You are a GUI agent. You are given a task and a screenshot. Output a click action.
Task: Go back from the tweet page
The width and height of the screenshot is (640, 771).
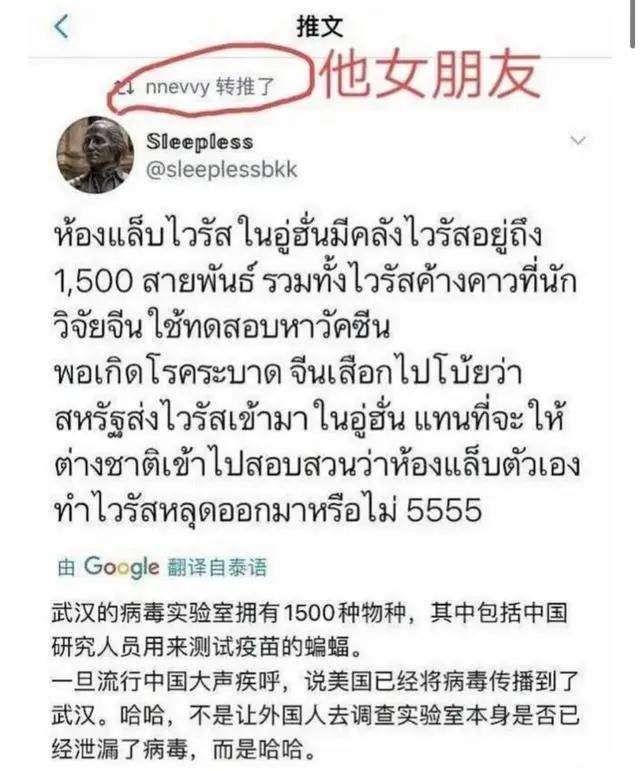click(x=62, y=27)
